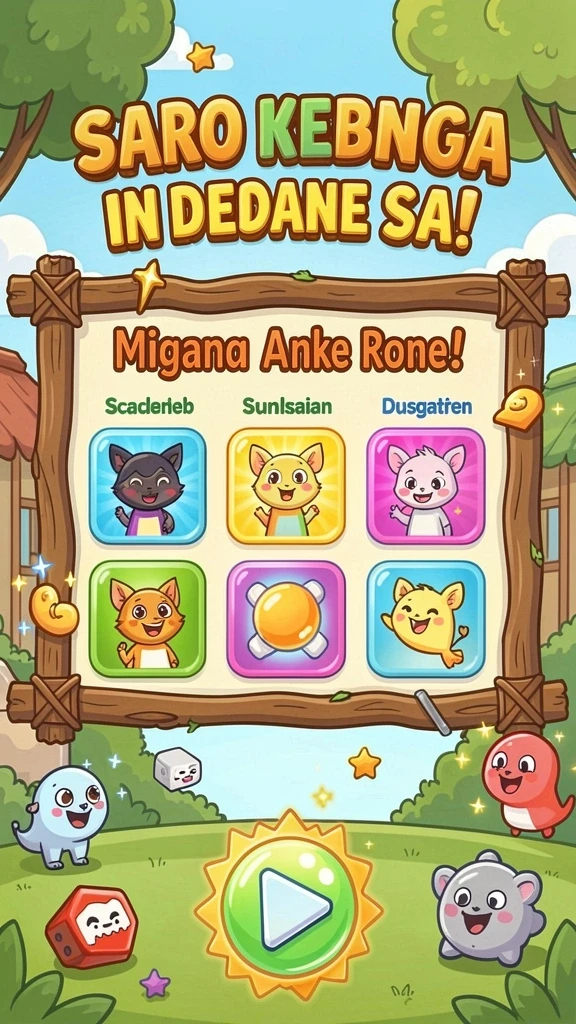Viewport: 576px width, 1024px height.
Task: Select the black cat character tile
Action: [148, 486]
